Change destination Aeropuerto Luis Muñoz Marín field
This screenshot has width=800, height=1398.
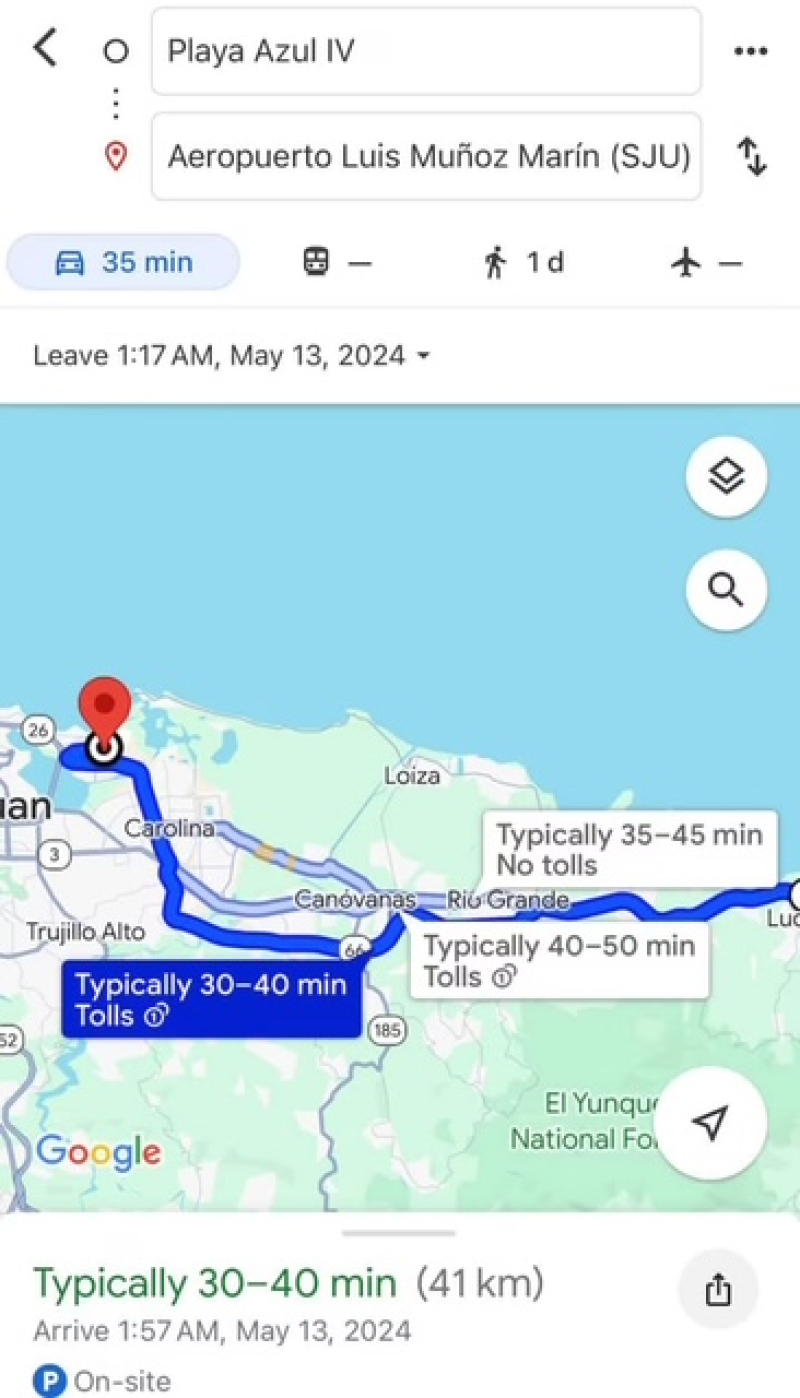pyautogui.click(x=426, y=157)
